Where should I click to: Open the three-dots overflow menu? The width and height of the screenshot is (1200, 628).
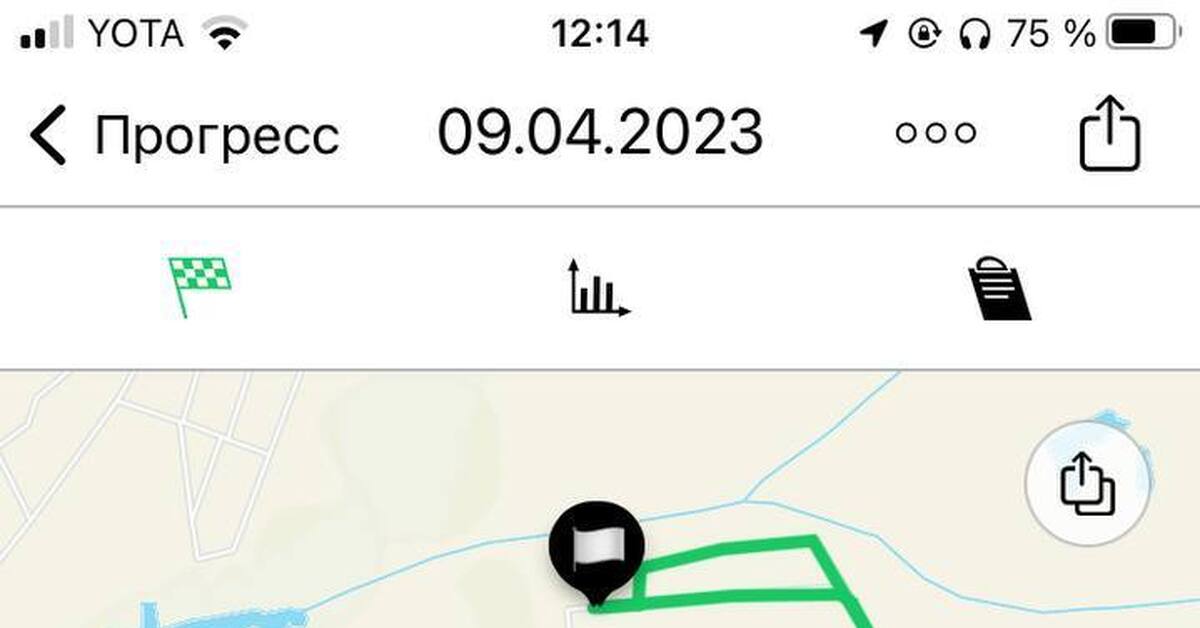(936, 133)
